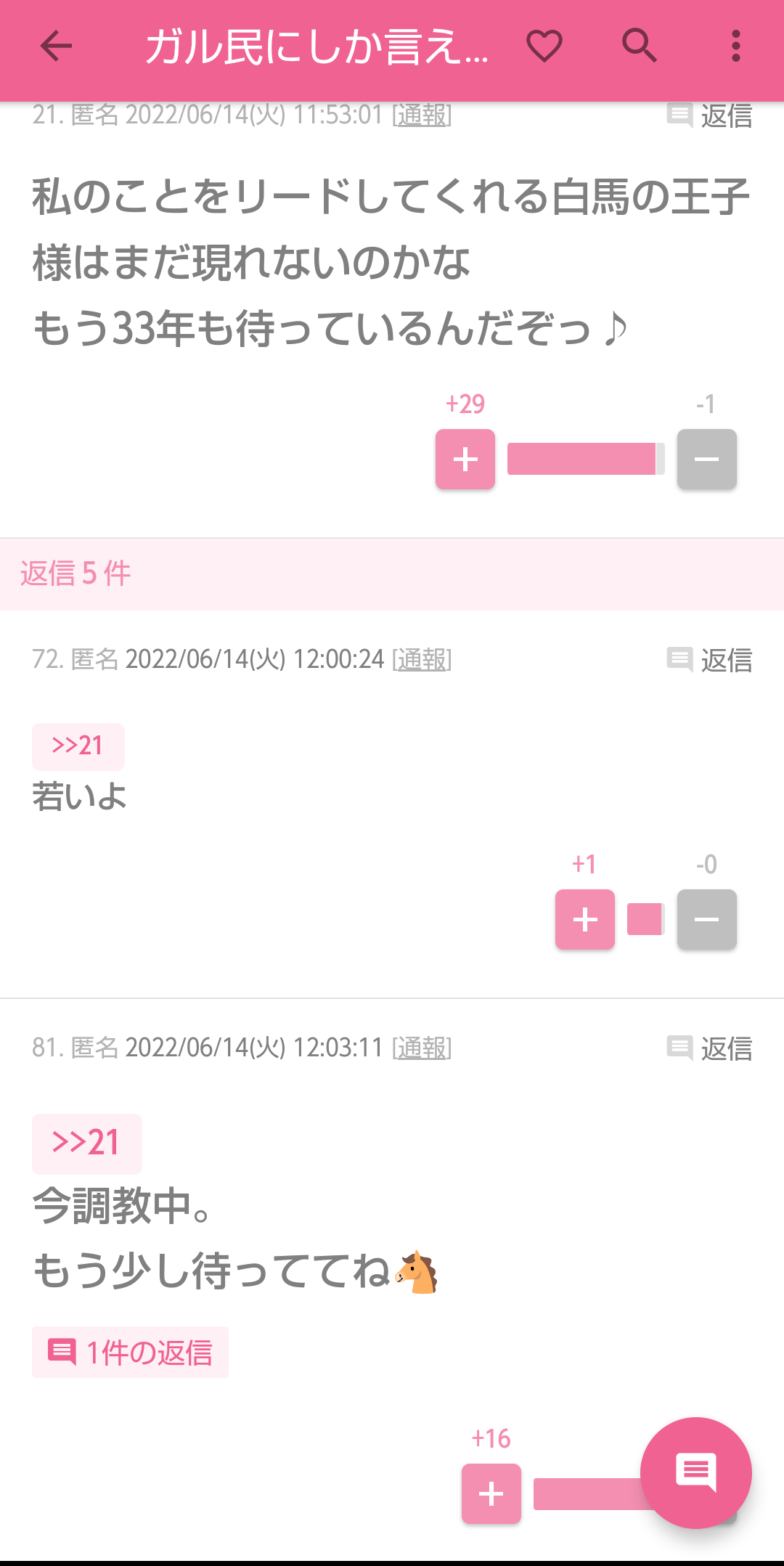Upvote comment 21 with the plus button

pyautogui.click(x=465, y=459)
